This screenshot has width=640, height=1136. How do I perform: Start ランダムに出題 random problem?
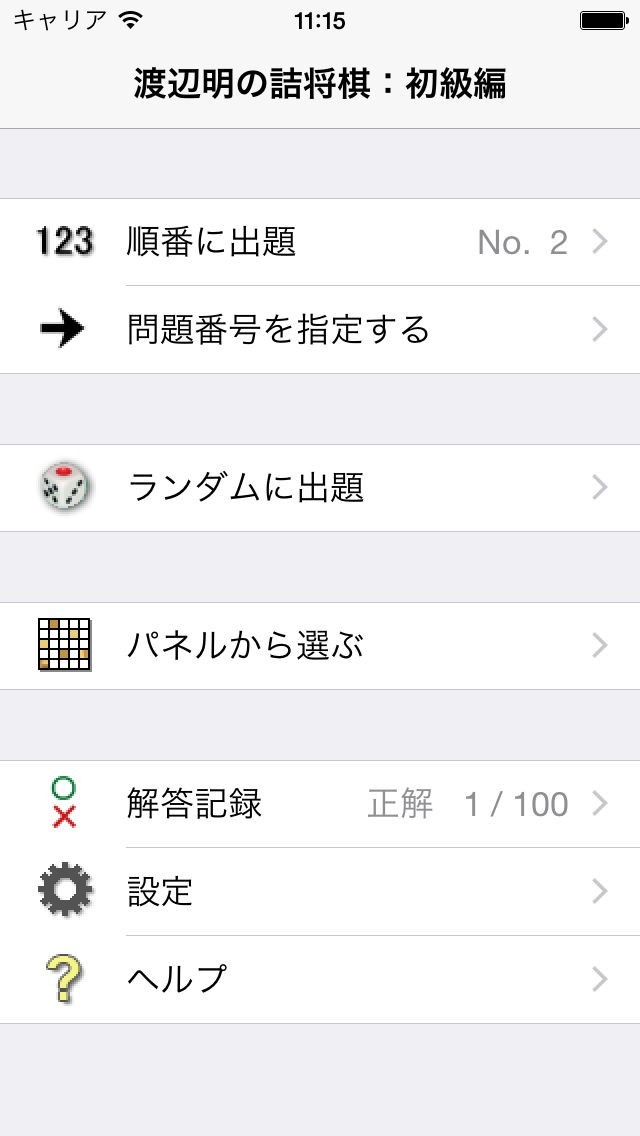(x=320, y=488)
